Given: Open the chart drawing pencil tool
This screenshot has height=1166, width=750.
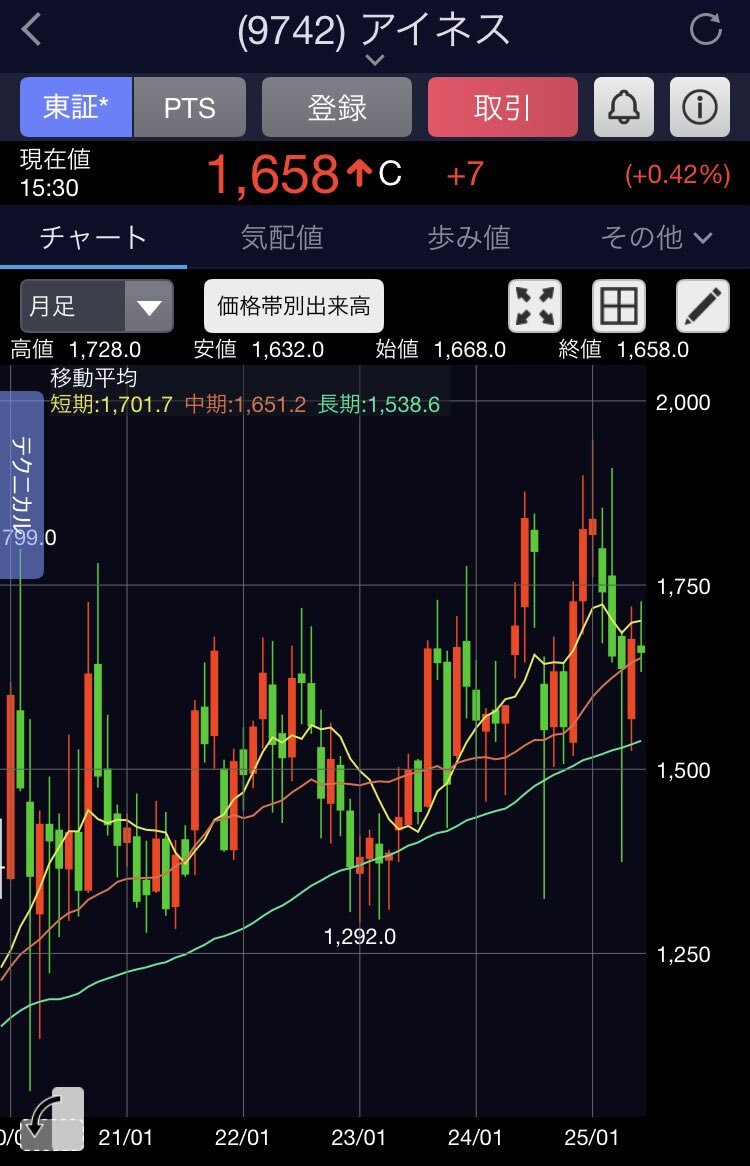Looking at the screenshot, I should tap(703, 306).
